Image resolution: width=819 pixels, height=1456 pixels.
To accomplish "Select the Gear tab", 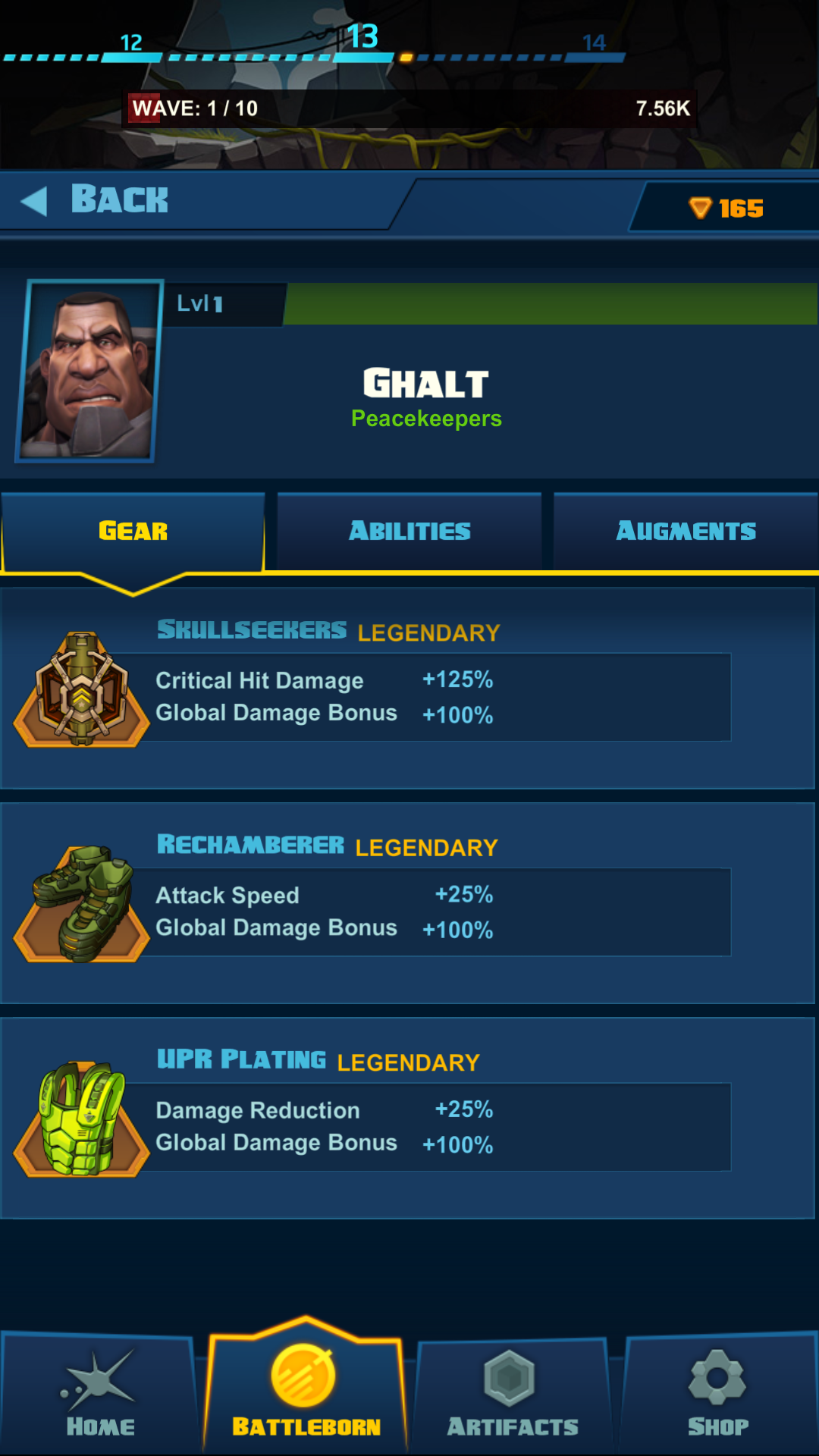I will point(133,531).
